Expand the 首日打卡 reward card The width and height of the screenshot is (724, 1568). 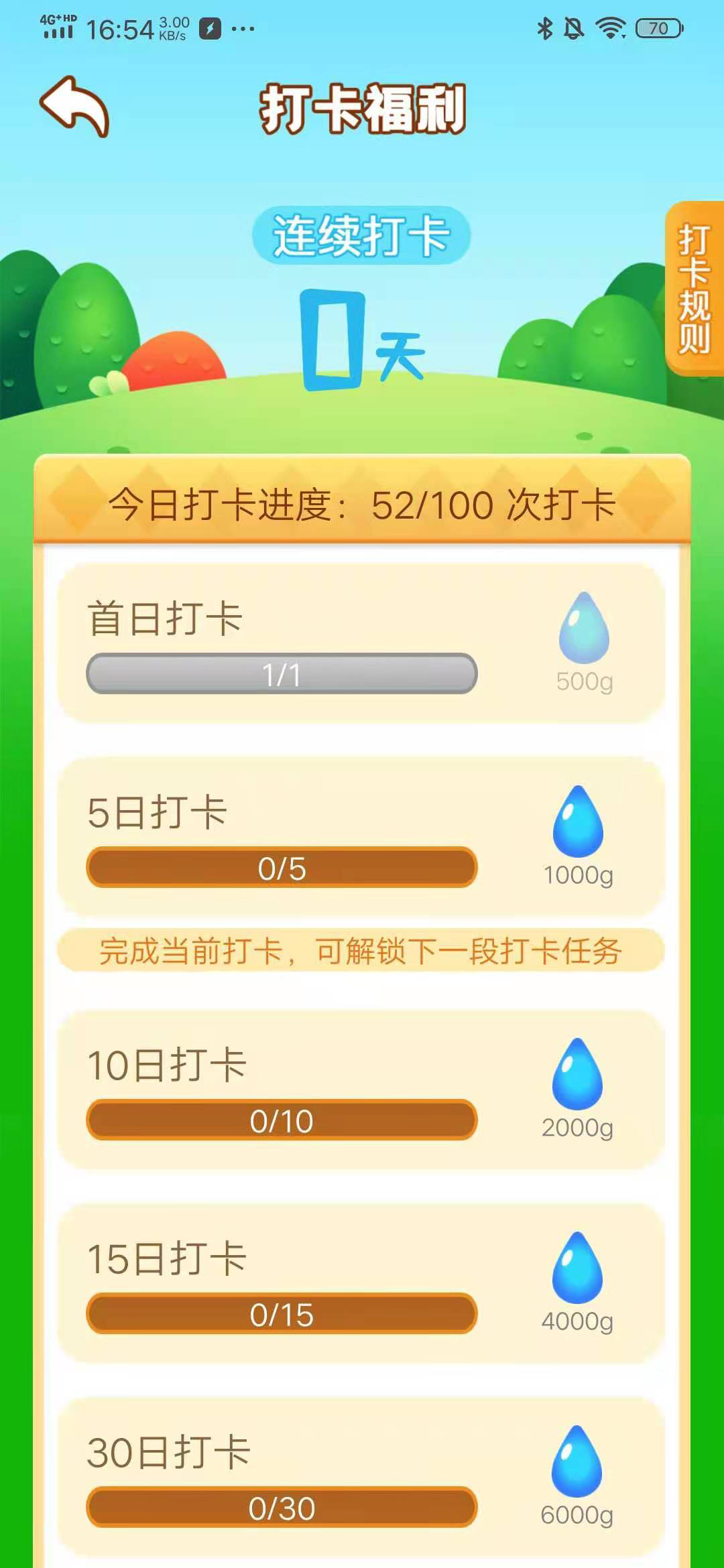click(362, 643)
